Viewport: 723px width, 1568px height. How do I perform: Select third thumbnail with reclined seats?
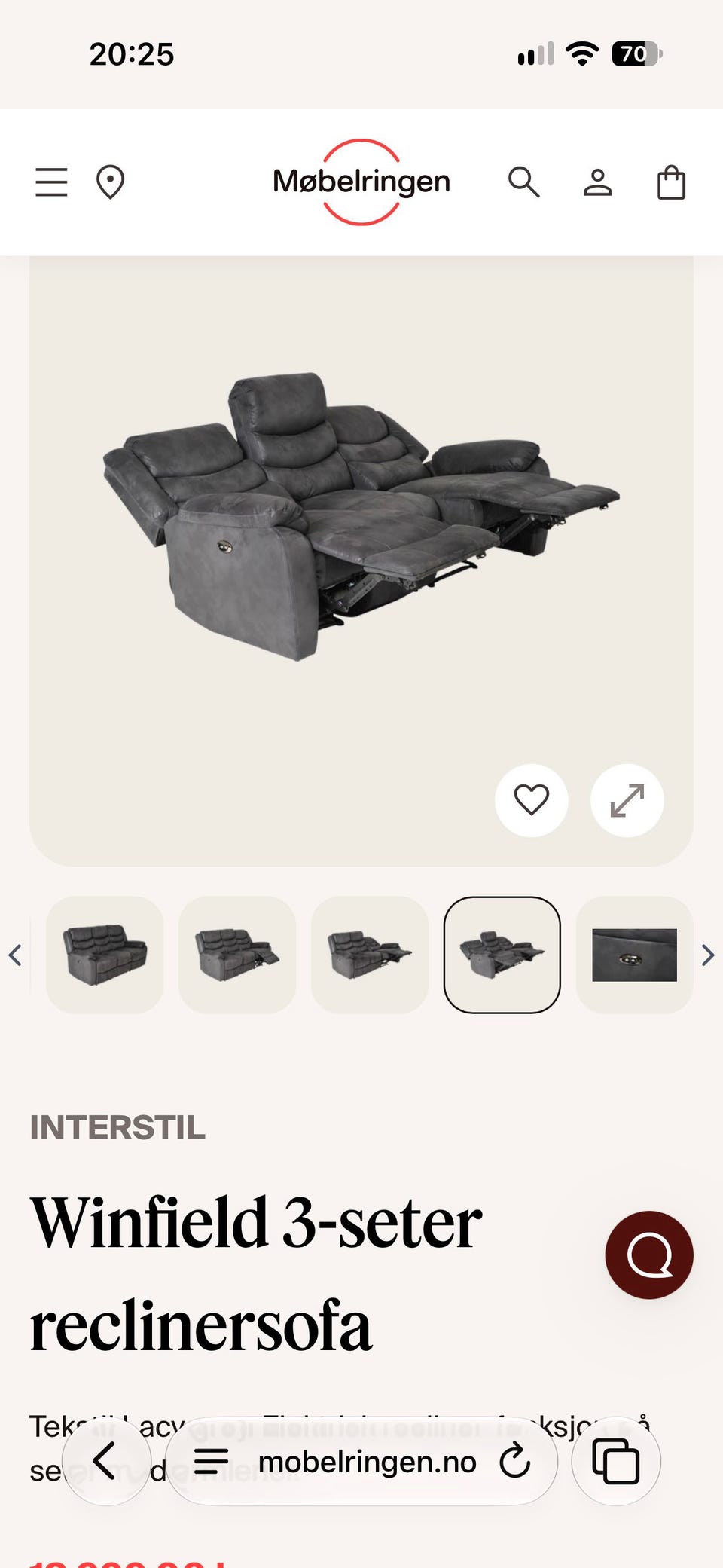[370, 955]
